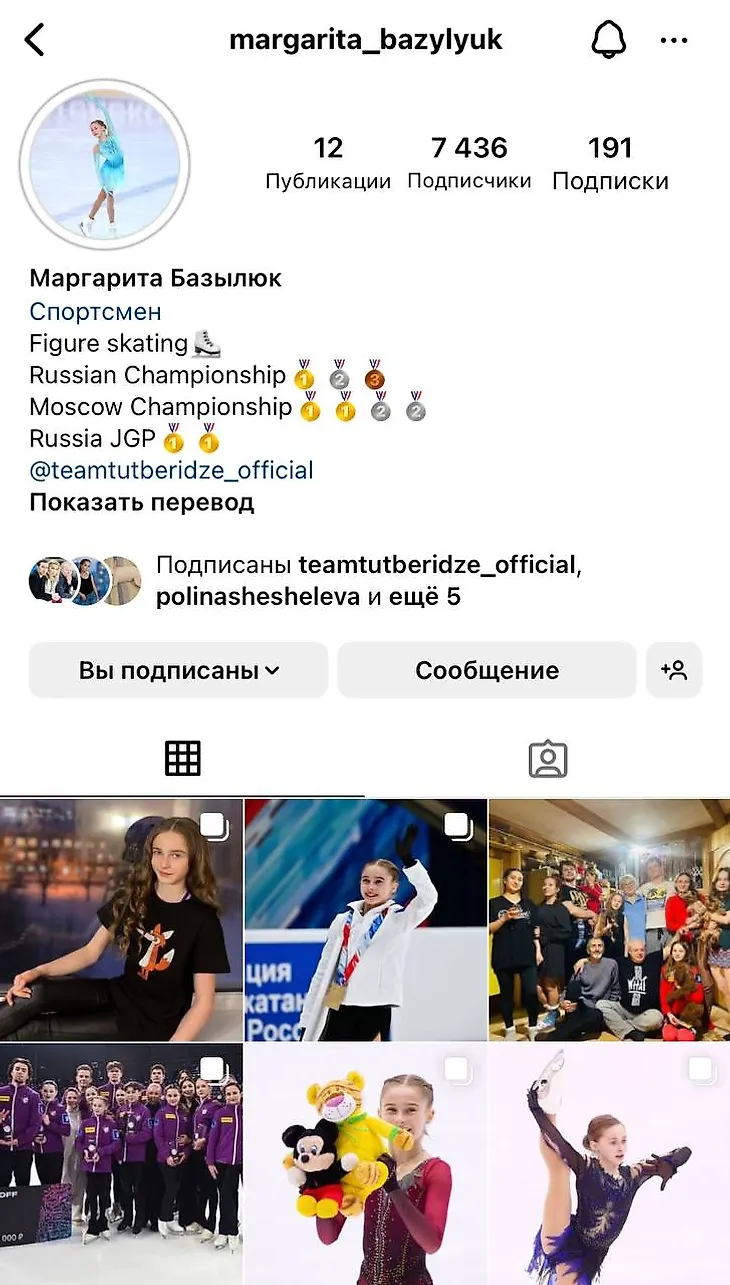Expand the Вы подписаны following dropdown

click(x=178, y=670)
